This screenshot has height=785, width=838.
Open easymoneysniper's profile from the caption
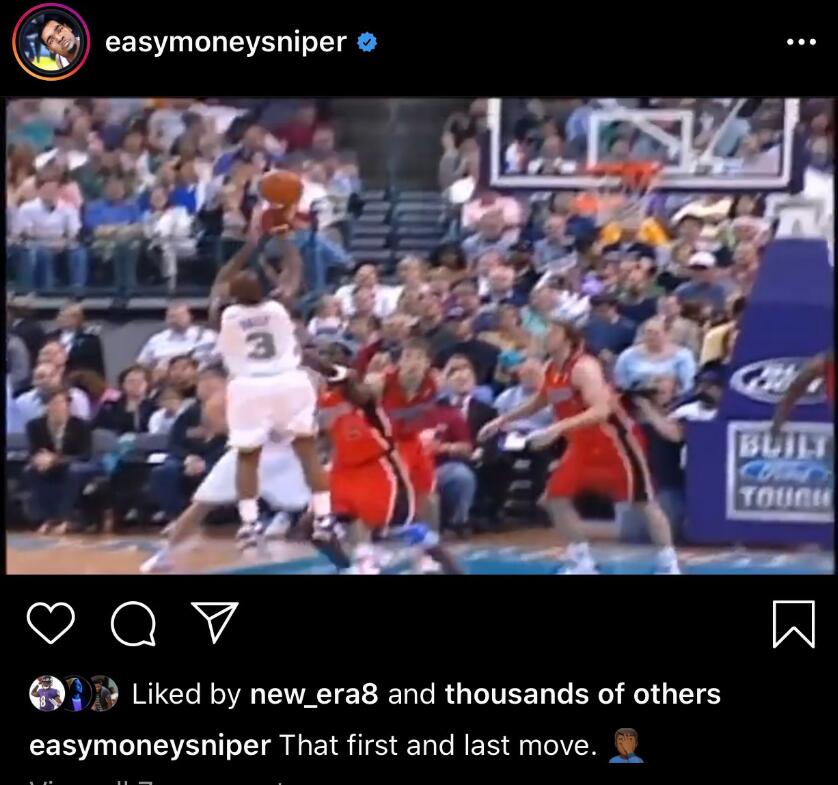pyautogui.click(x=150, y=746)
